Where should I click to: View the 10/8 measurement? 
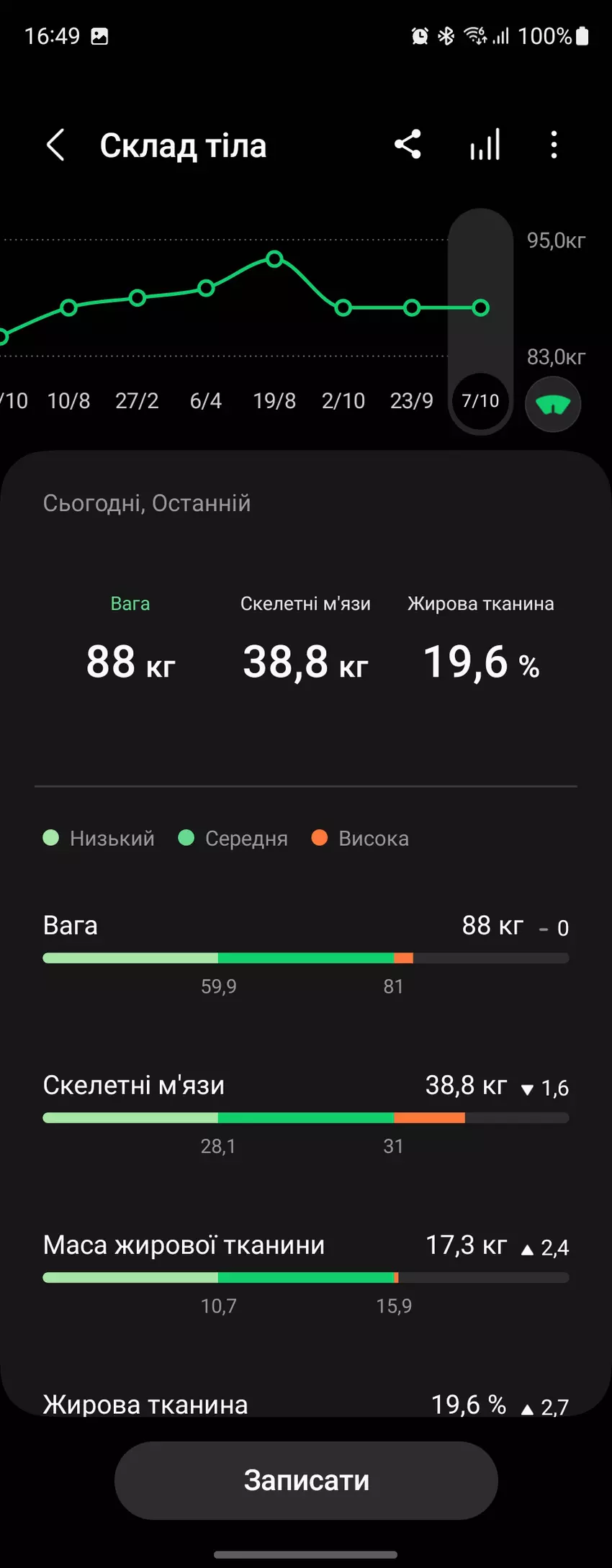pyautogui.click(x=68, y=308)
